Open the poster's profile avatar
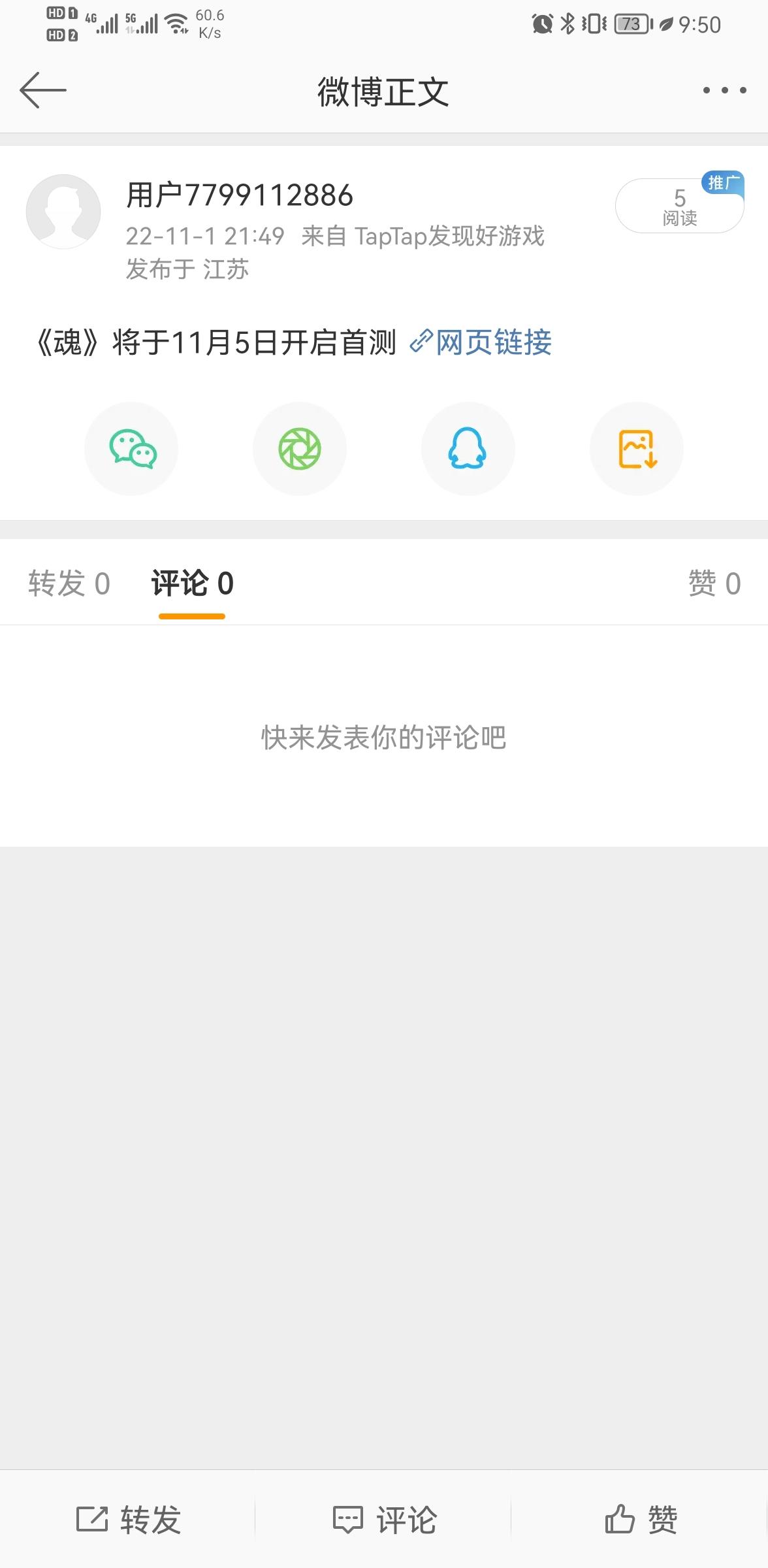The width and height of the screenshot is (768, 1568). coord(63,212)
